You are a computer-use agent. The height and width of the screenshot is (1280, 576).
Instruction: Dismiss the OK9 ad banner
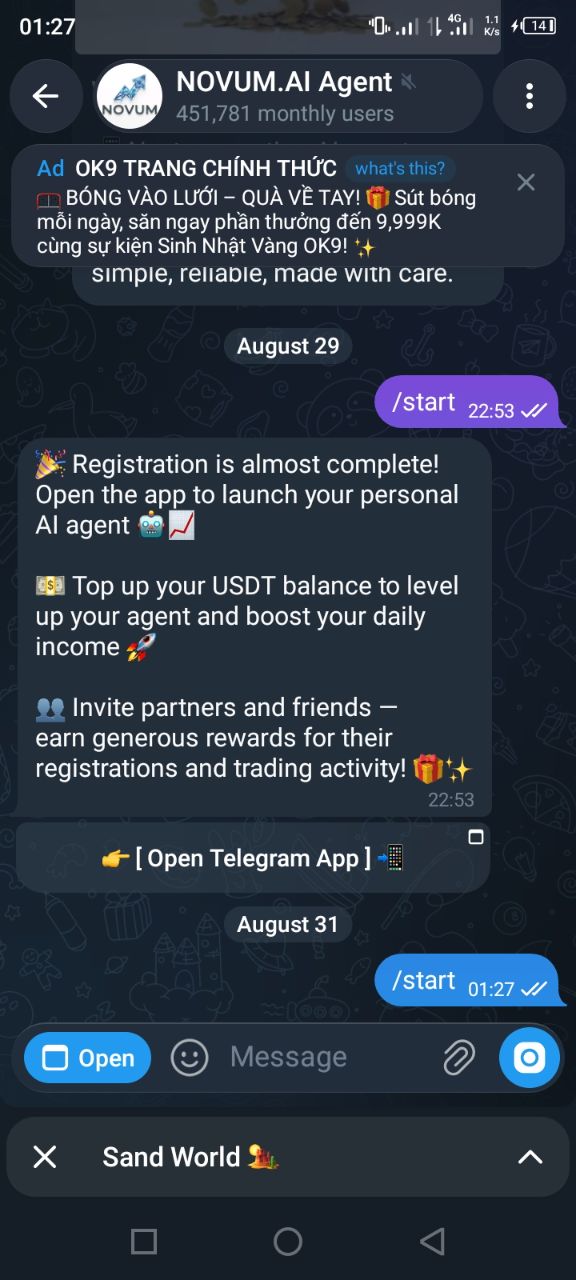pos(526,182)
